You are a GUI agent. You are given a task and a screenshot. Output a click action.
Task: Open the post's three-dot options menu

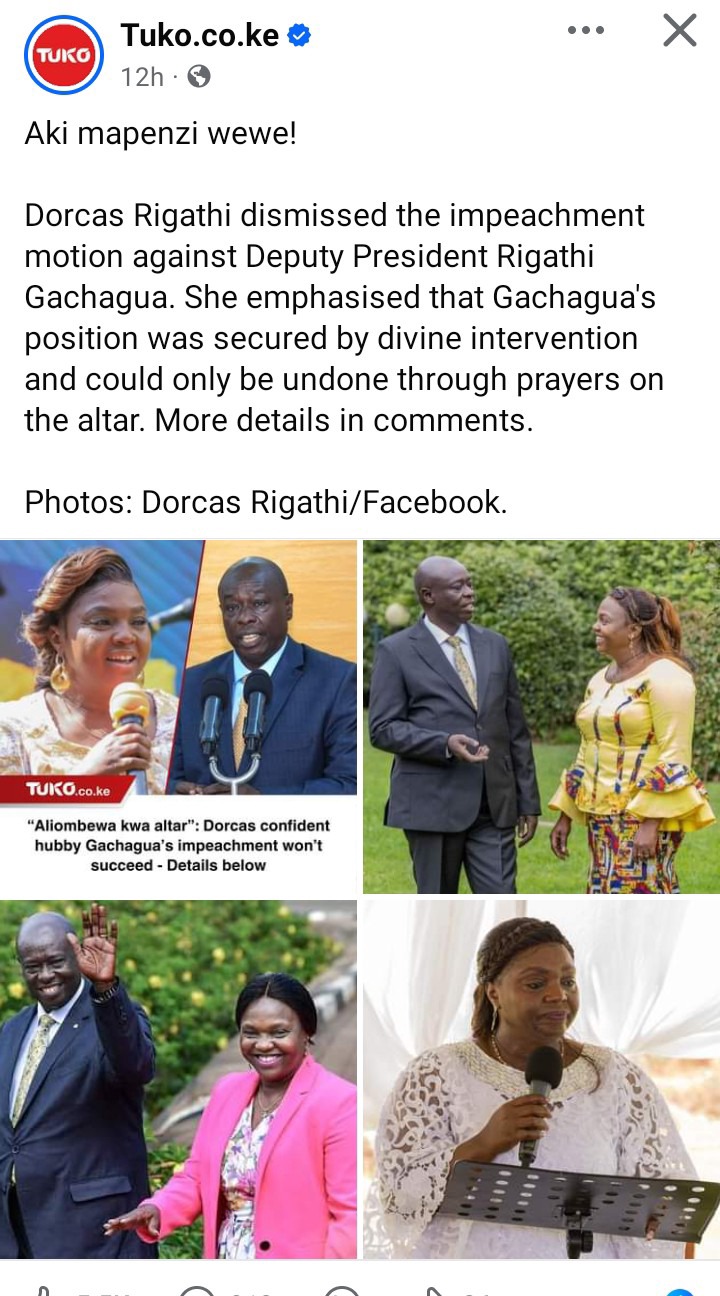(x=585, y=31)
